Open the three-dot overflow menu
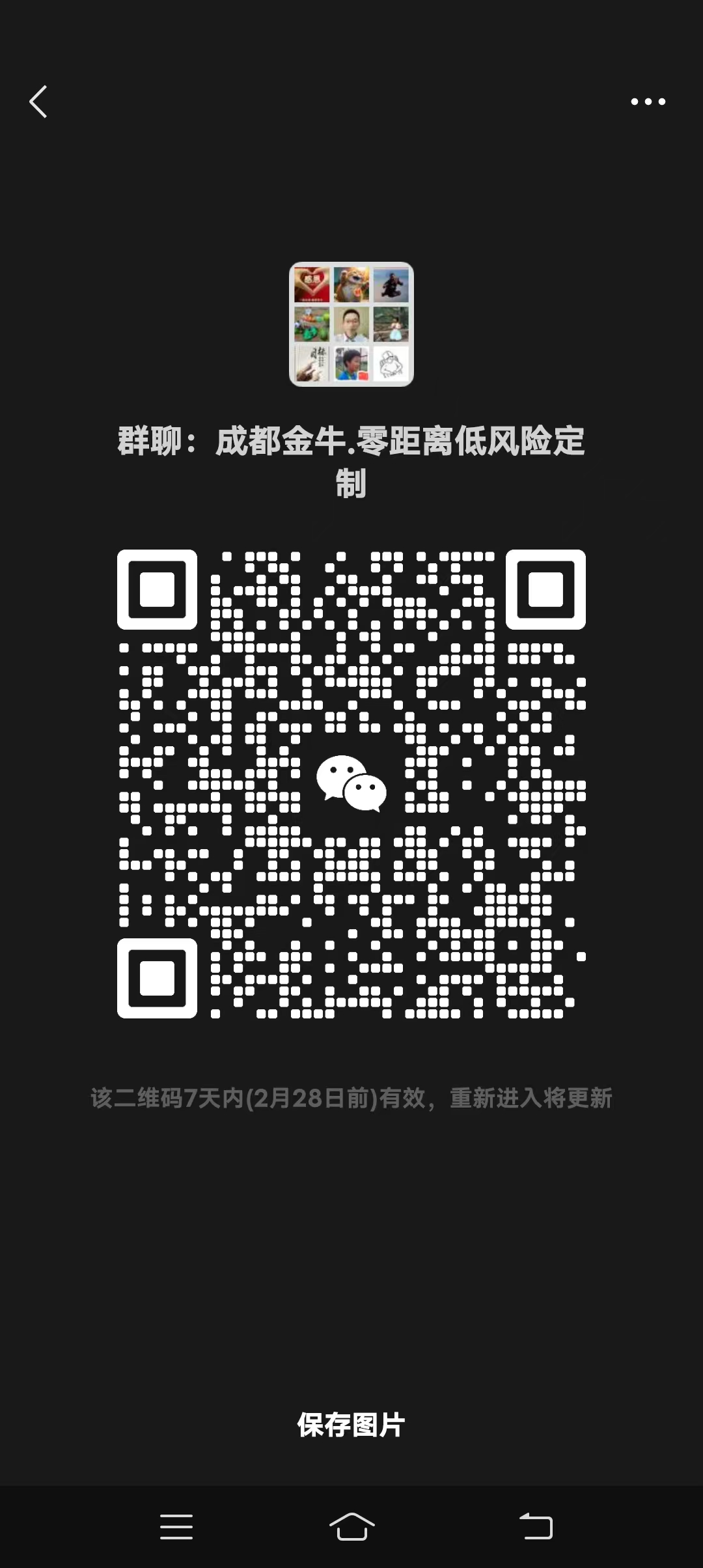This screenshot has width=703, height=1568. pyautogui.click(x=648, y=102)
